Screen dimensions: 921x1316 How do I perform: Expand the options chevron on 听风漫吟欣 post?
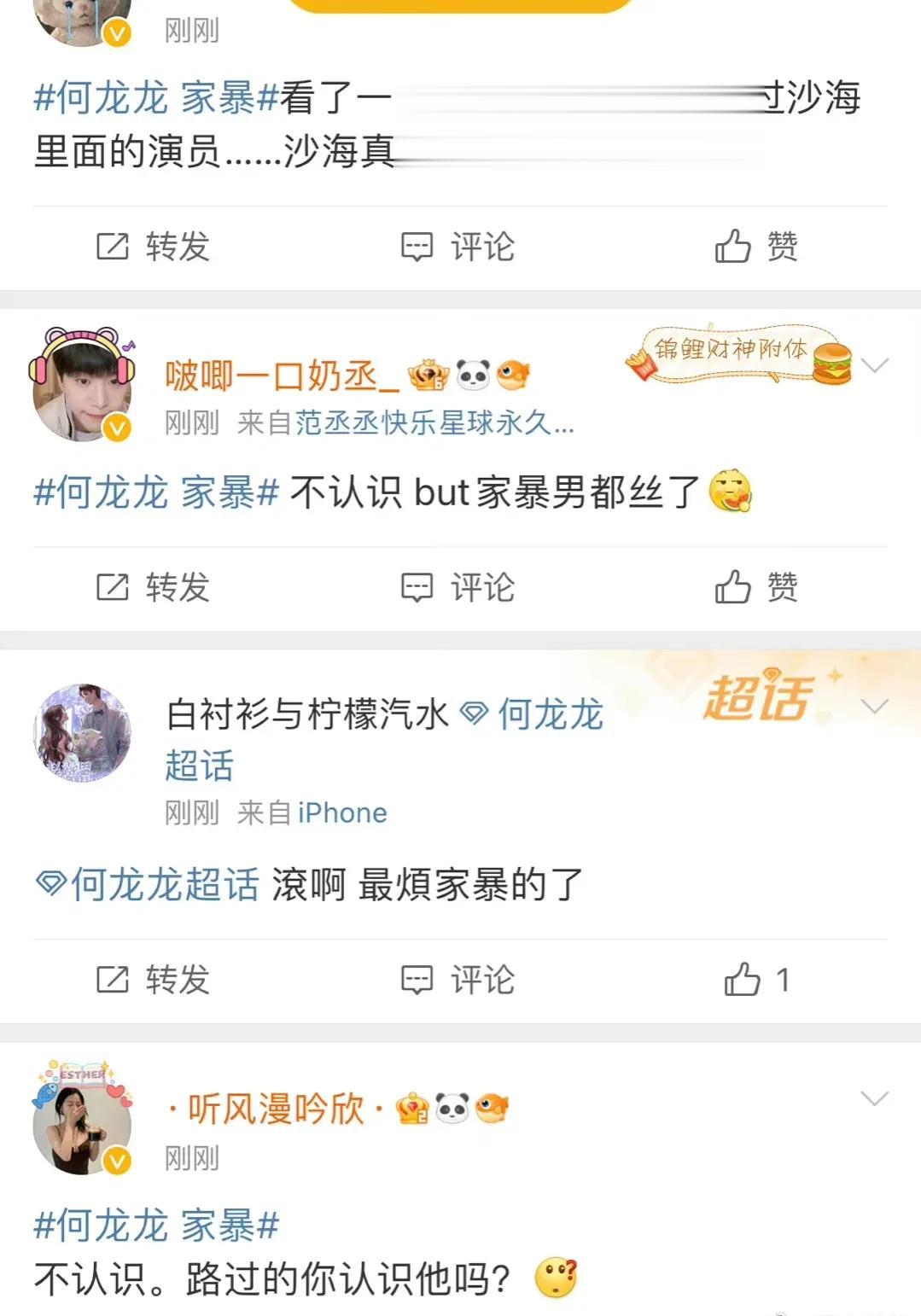click(x=875, y=1098)
